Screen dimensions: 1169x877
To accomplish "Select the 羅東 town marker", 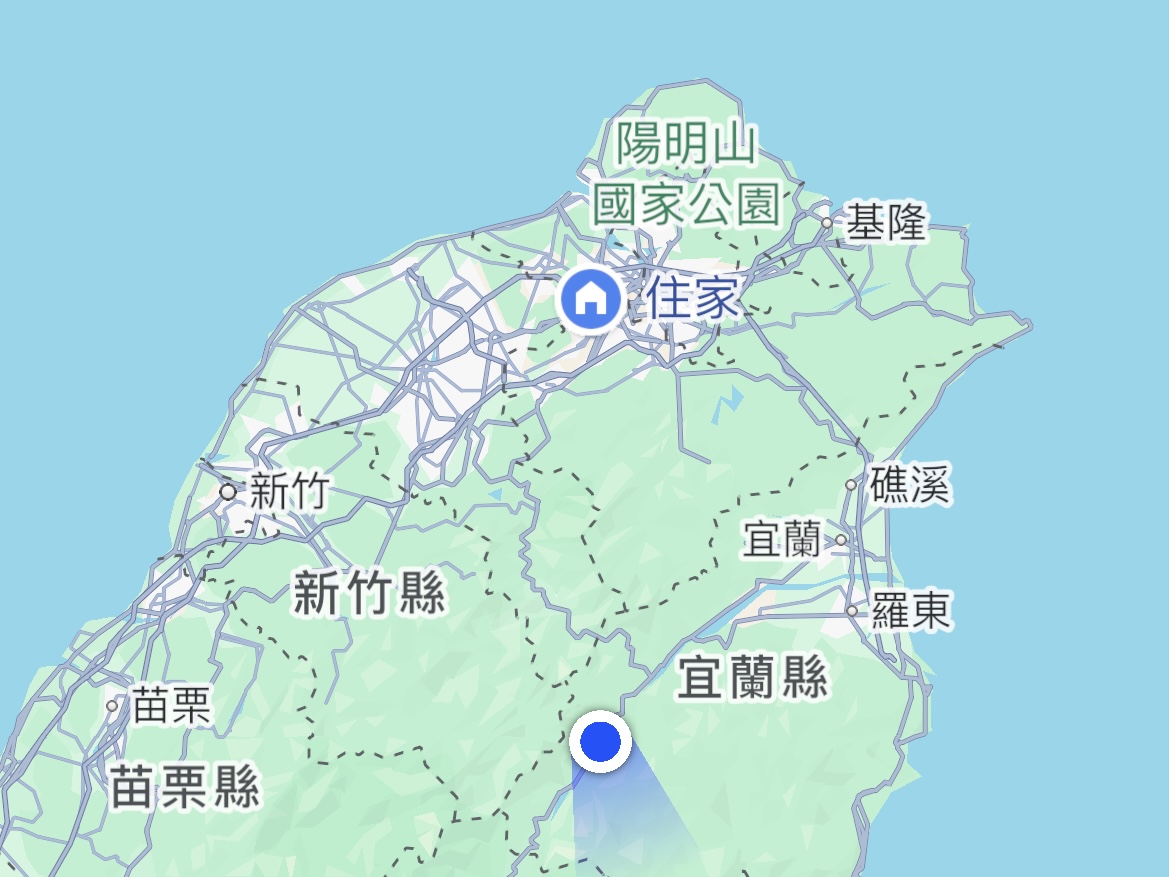I will coord(852,610).
